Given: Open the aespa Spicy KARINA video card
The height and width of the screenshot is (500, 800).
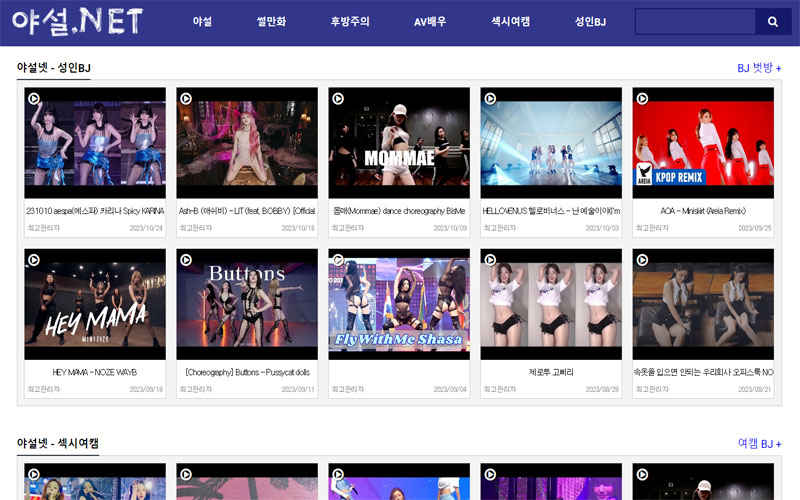Looking at the screenshot, I should (95, 144).
